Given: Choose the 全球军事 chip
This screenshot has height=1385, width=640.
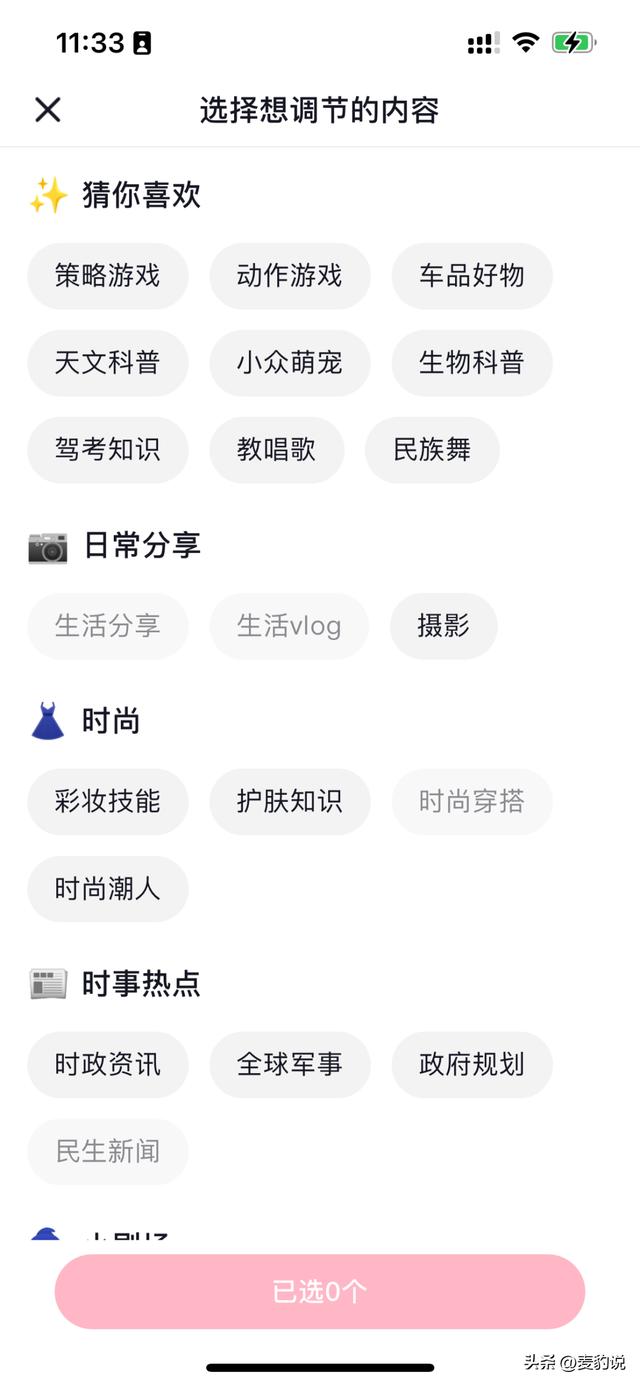Looking at the screenshot, I should tap(289, 1065).
